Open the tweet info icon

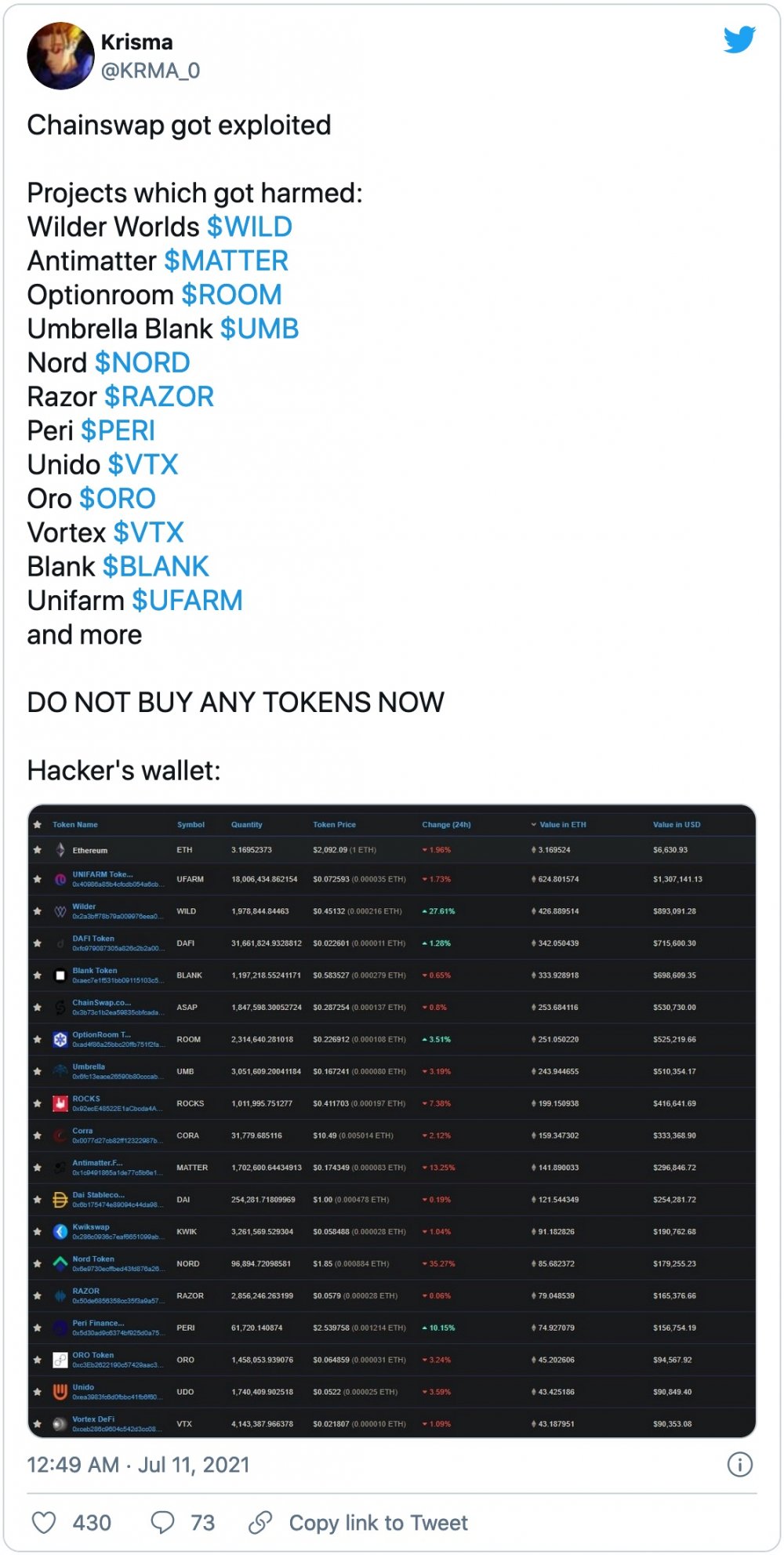click(739, 1464)
